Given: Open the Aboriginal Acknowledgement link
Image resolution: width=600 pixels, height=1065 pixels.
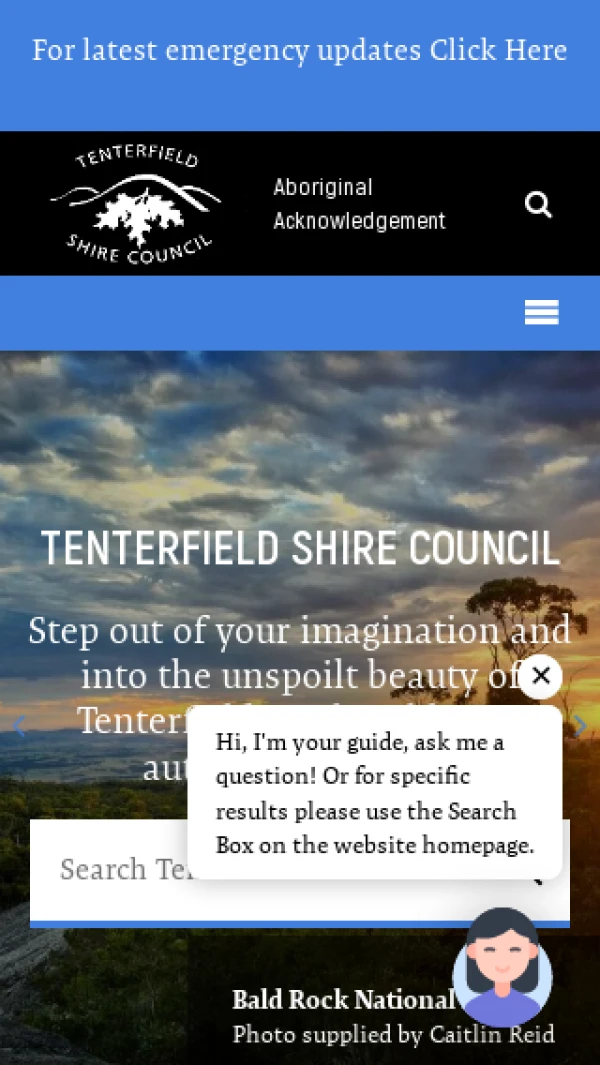Looking at the screenshot, I should [359, 204].
